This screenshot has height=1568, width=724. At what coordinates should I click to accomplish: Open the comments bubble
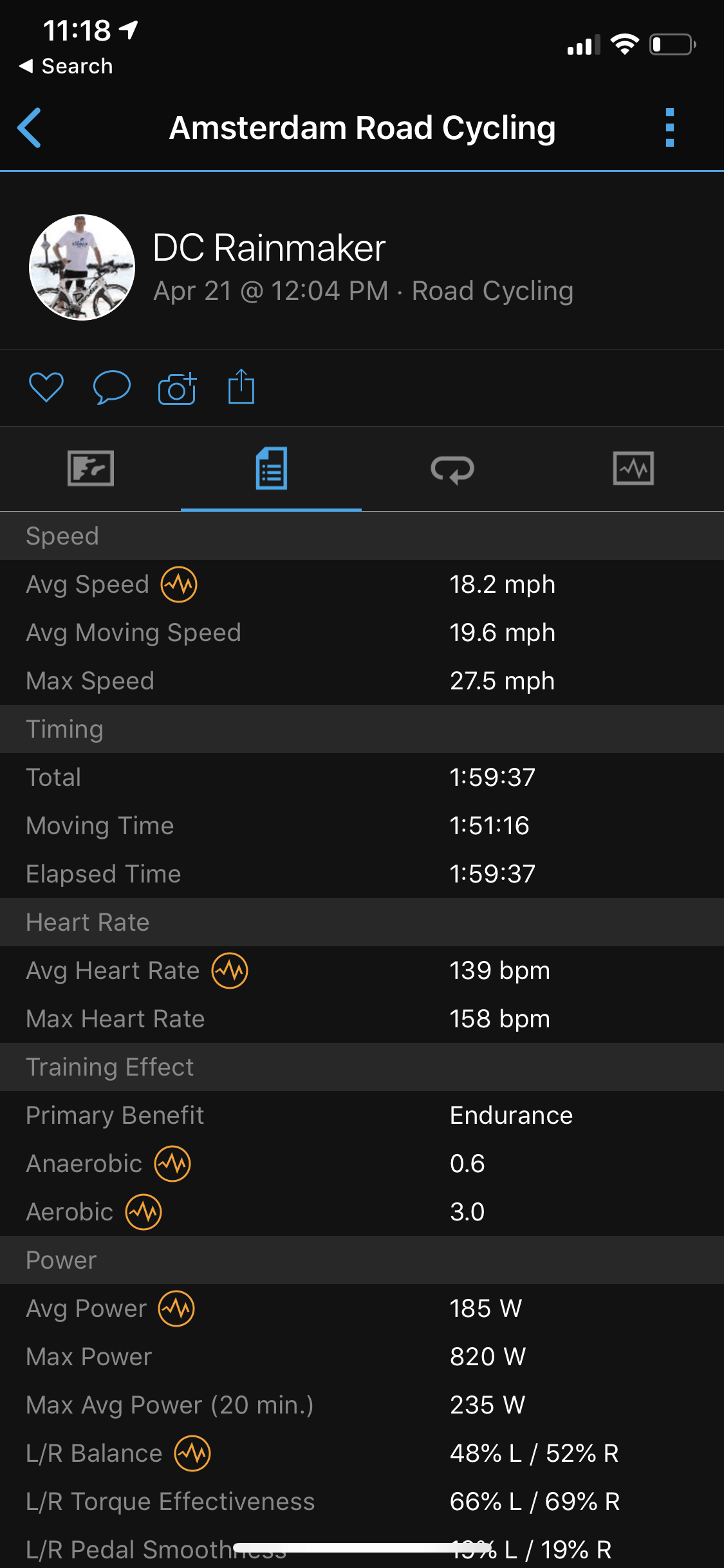[112, 387]
